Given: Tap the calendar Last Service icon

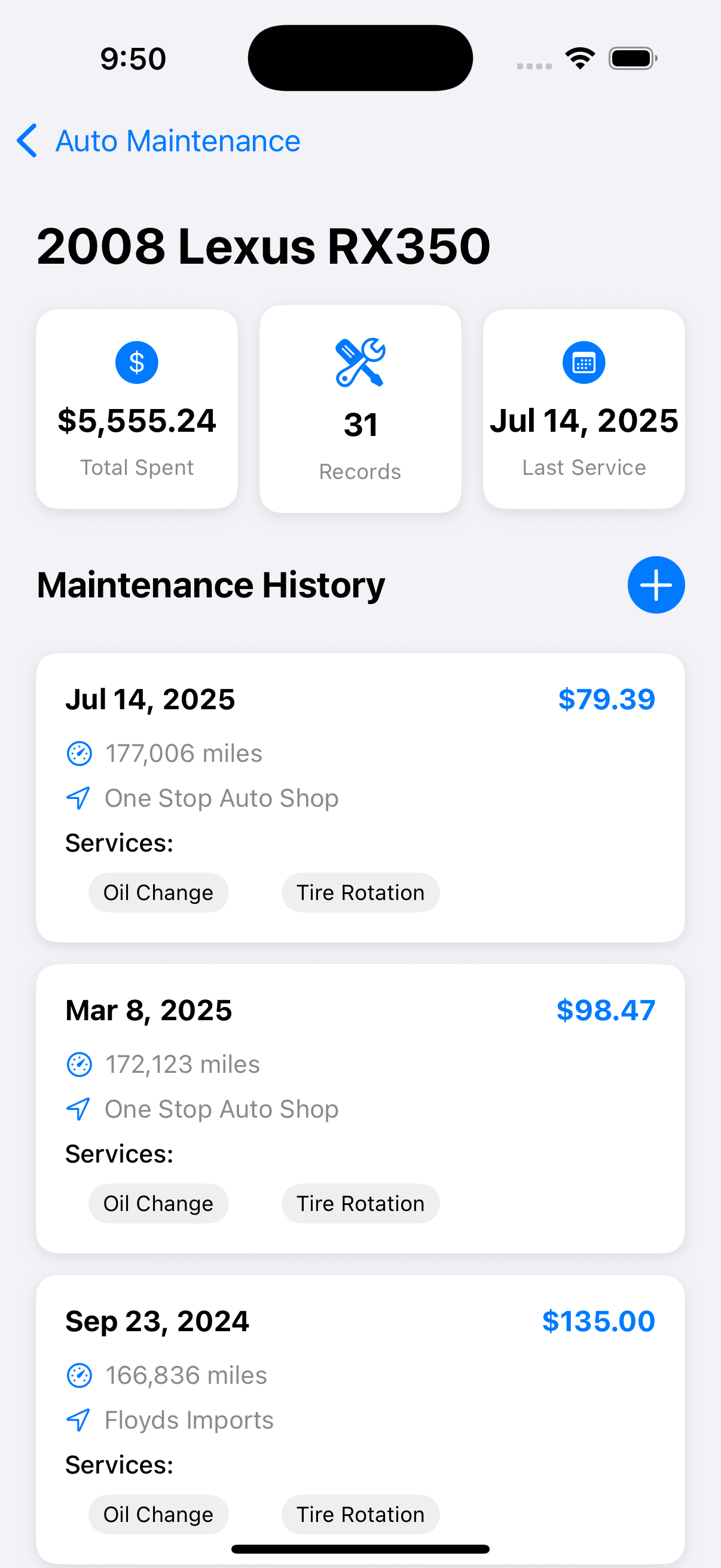Looking at the screenshot, I should click(x=583, y=362).
